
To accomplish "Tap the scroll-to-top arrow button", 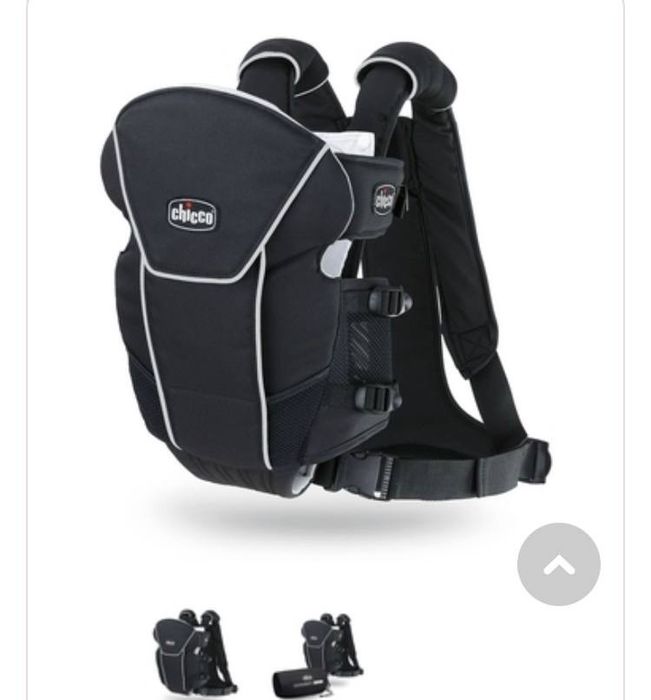I will pyautogui.click(x=559, y=564).
